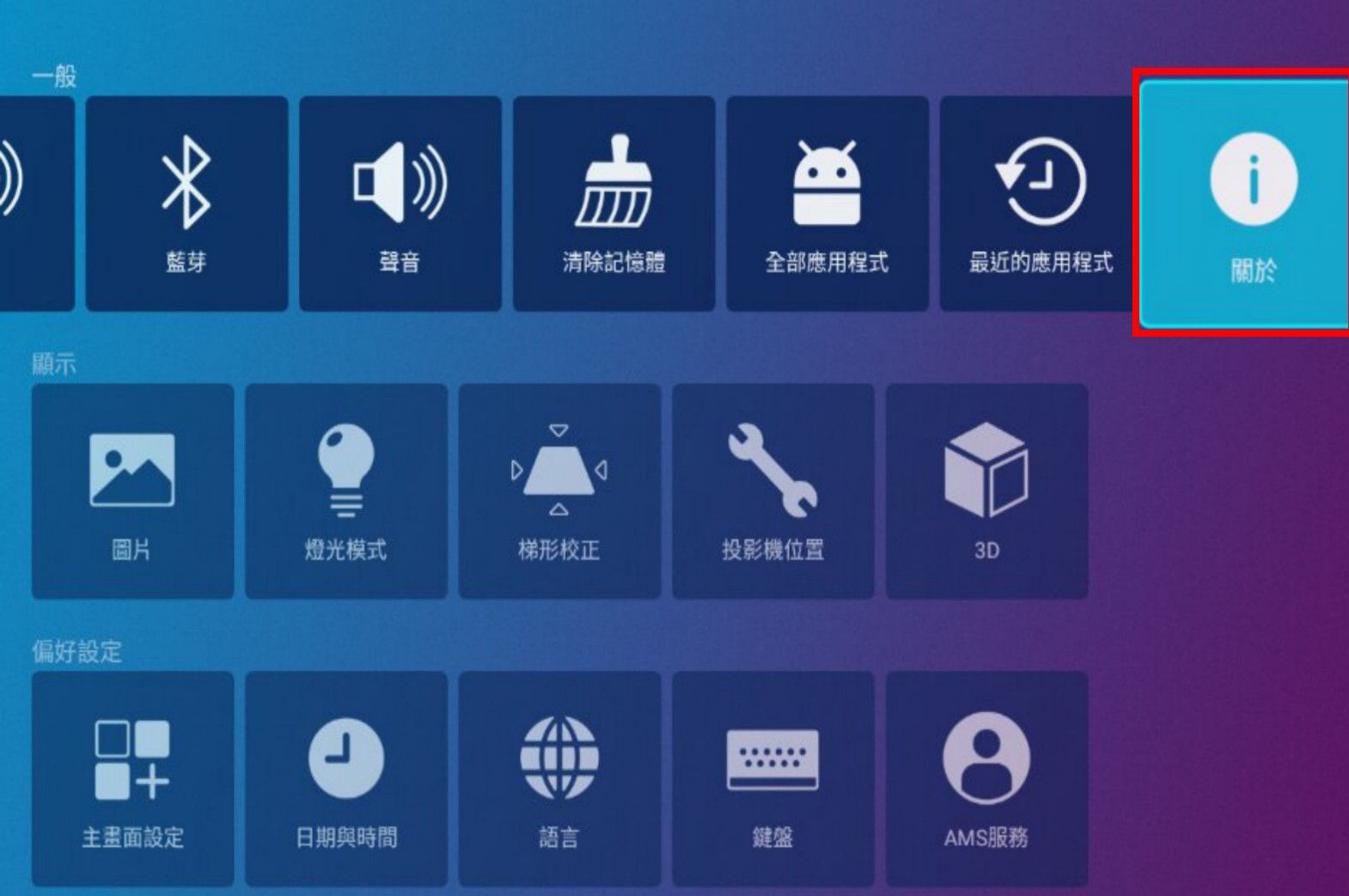1349x896 pixels.
Task: Open 投影機位置 projector position settings
Action: (x=772, y=491)
